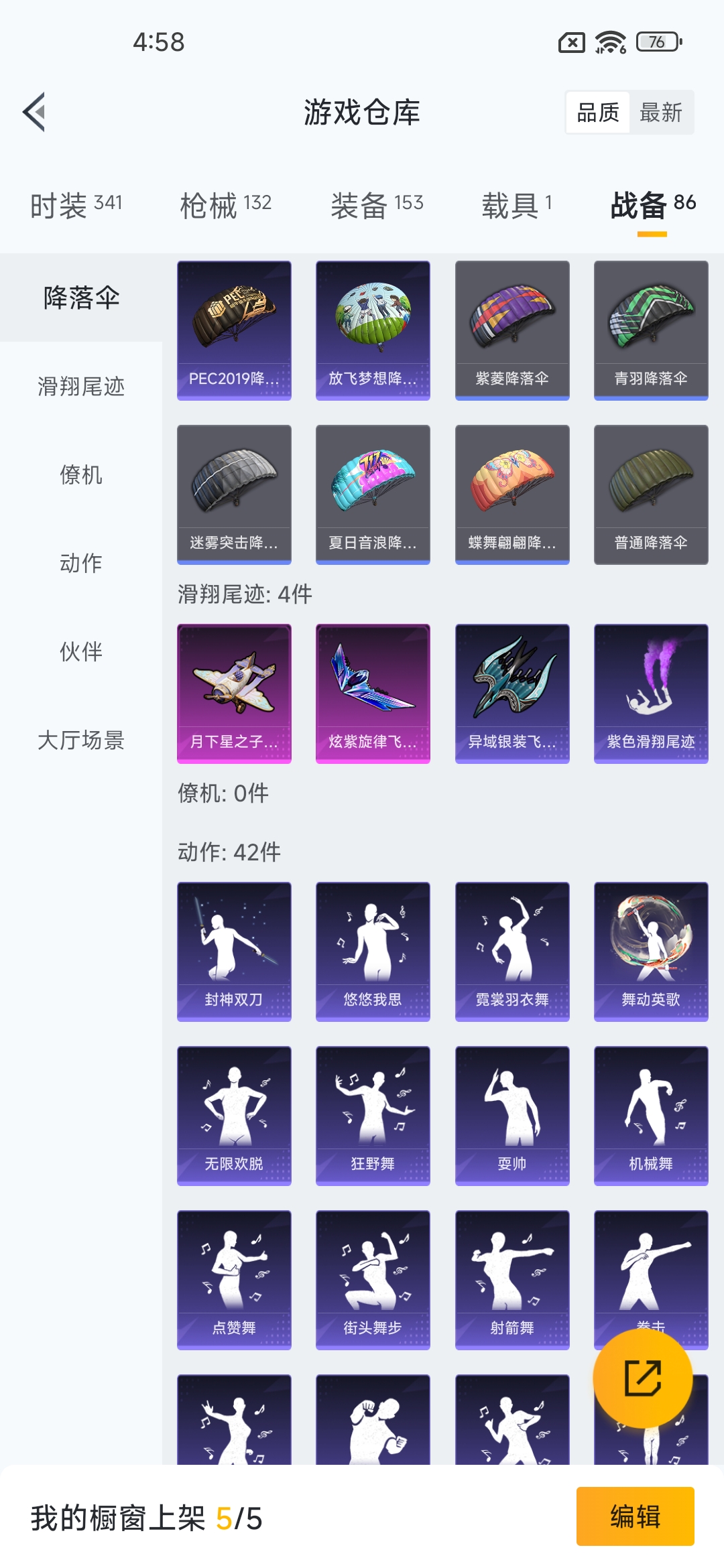The height and width of the screenshot is (1568, 724).
Task: Sort items by 最新
Action: pyautogui.click(x=660, y=113)
